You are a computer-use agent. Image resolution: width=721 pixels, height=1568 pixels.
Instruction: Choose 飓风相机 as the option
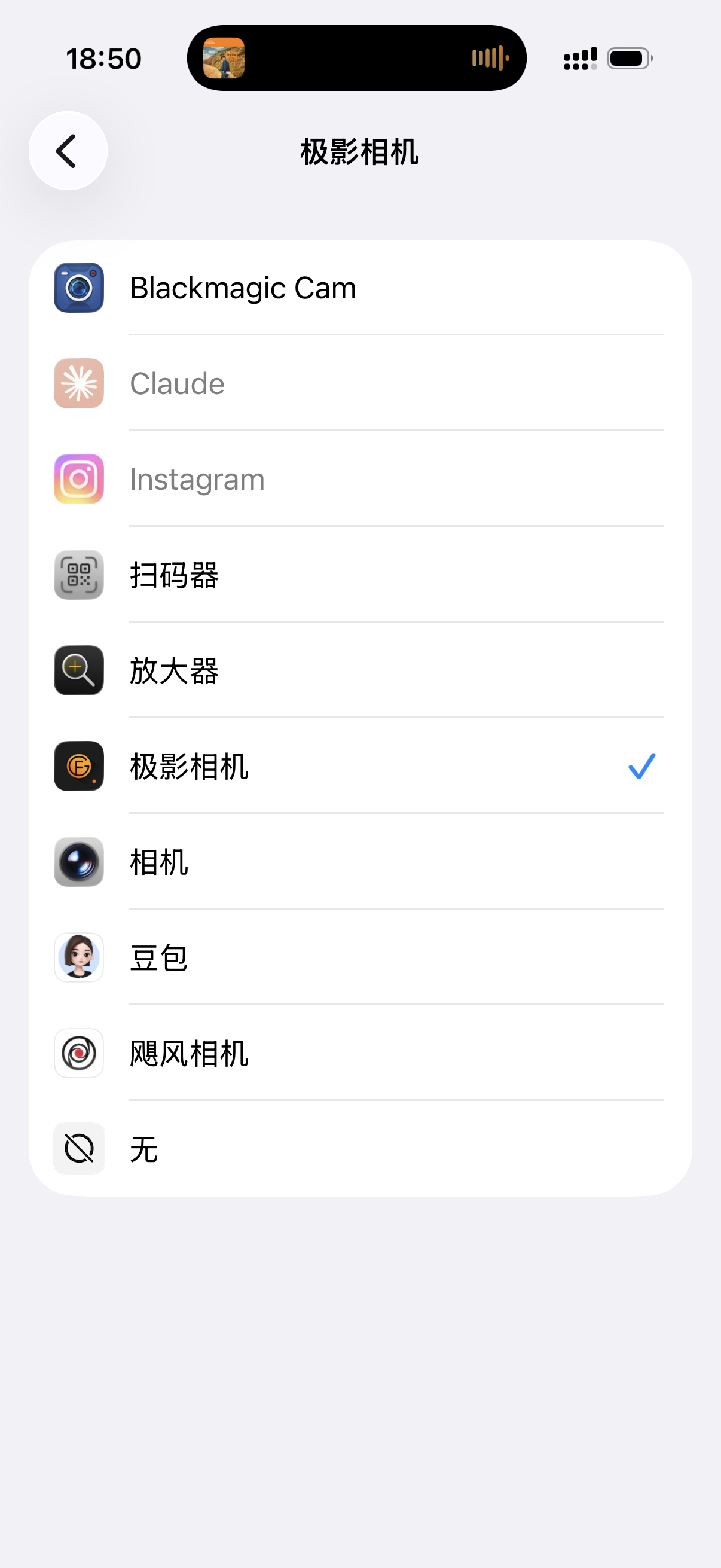click(x=360, y=1053)
